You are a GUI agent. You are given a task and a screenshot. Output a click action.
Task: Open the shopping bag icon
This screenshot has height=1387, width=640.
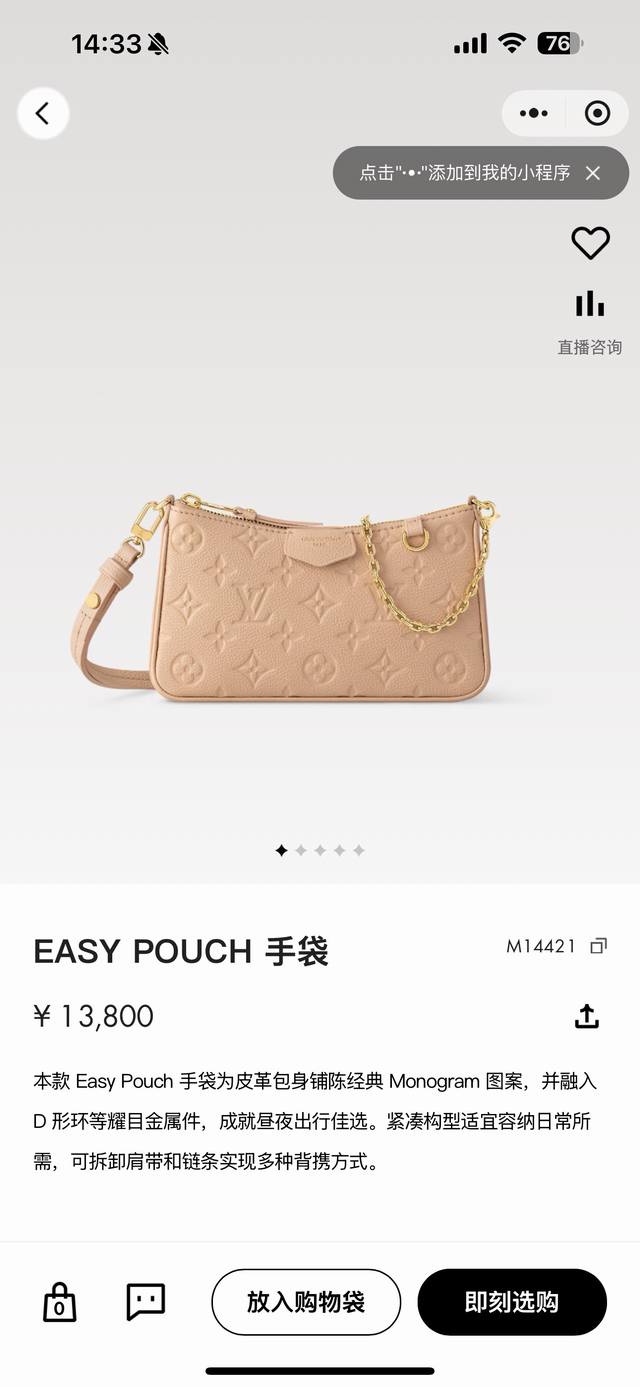(59, 1302)
